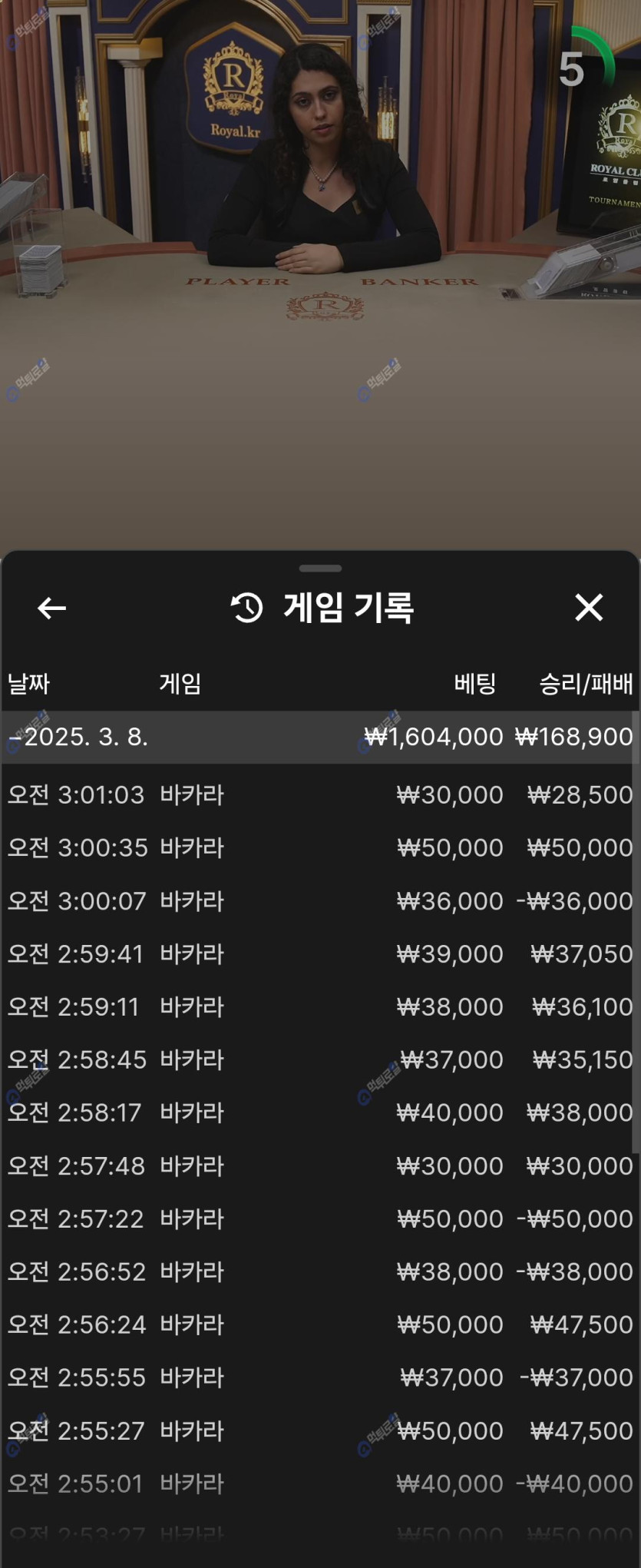Image resolution: width=641 pixels, height=1568 pixels.
Task: Open the 오전 2:59:41 baccarat round
Action: [319, 953]
